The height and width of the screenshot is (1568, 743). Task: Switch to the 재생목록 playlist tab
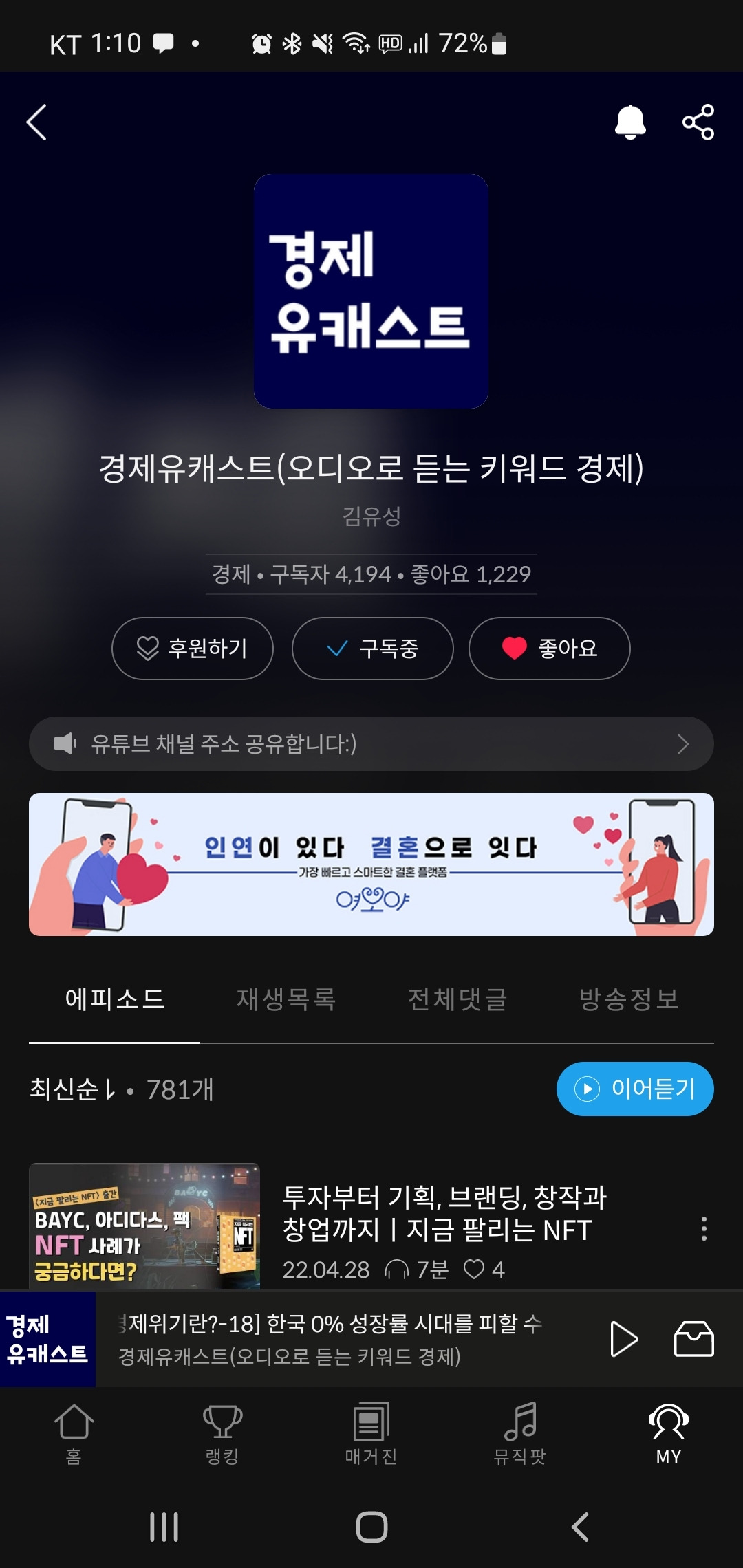click(x=288, y=999)
